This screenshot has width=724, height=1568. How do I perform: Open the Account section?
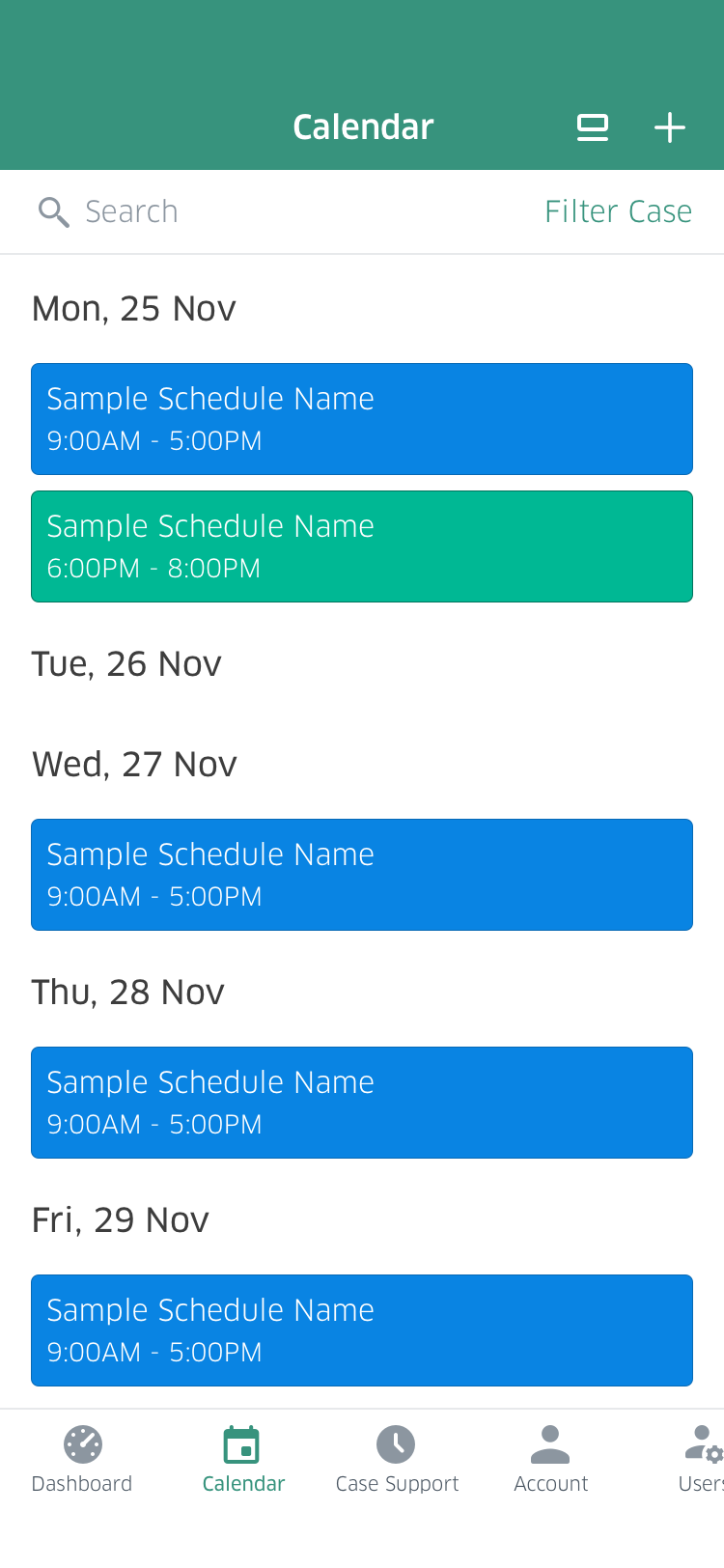550,1458
